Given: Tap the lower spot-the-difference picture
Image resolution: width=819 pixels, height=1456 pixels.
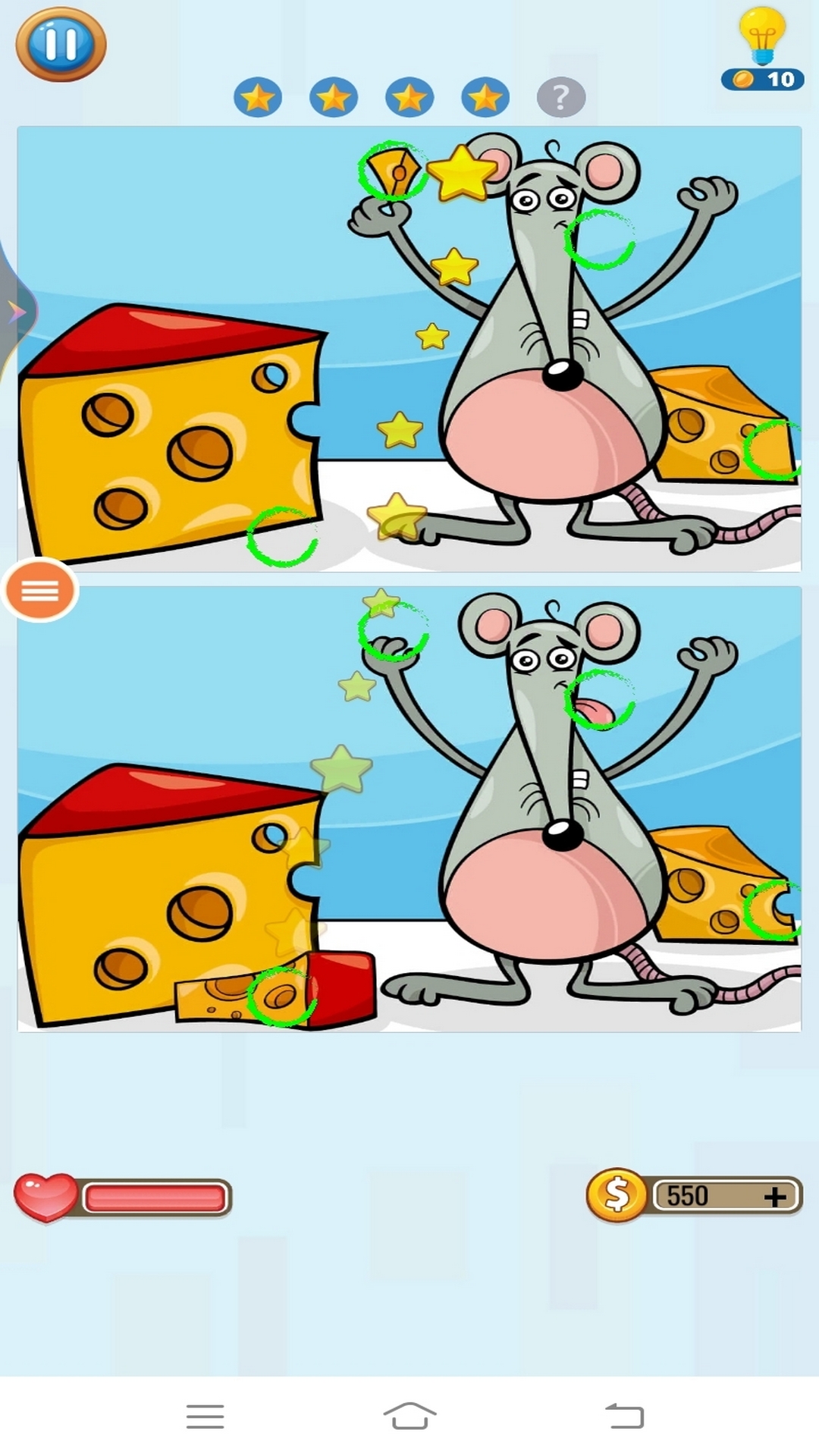Looking at the screenshot, I should (409, 809).
